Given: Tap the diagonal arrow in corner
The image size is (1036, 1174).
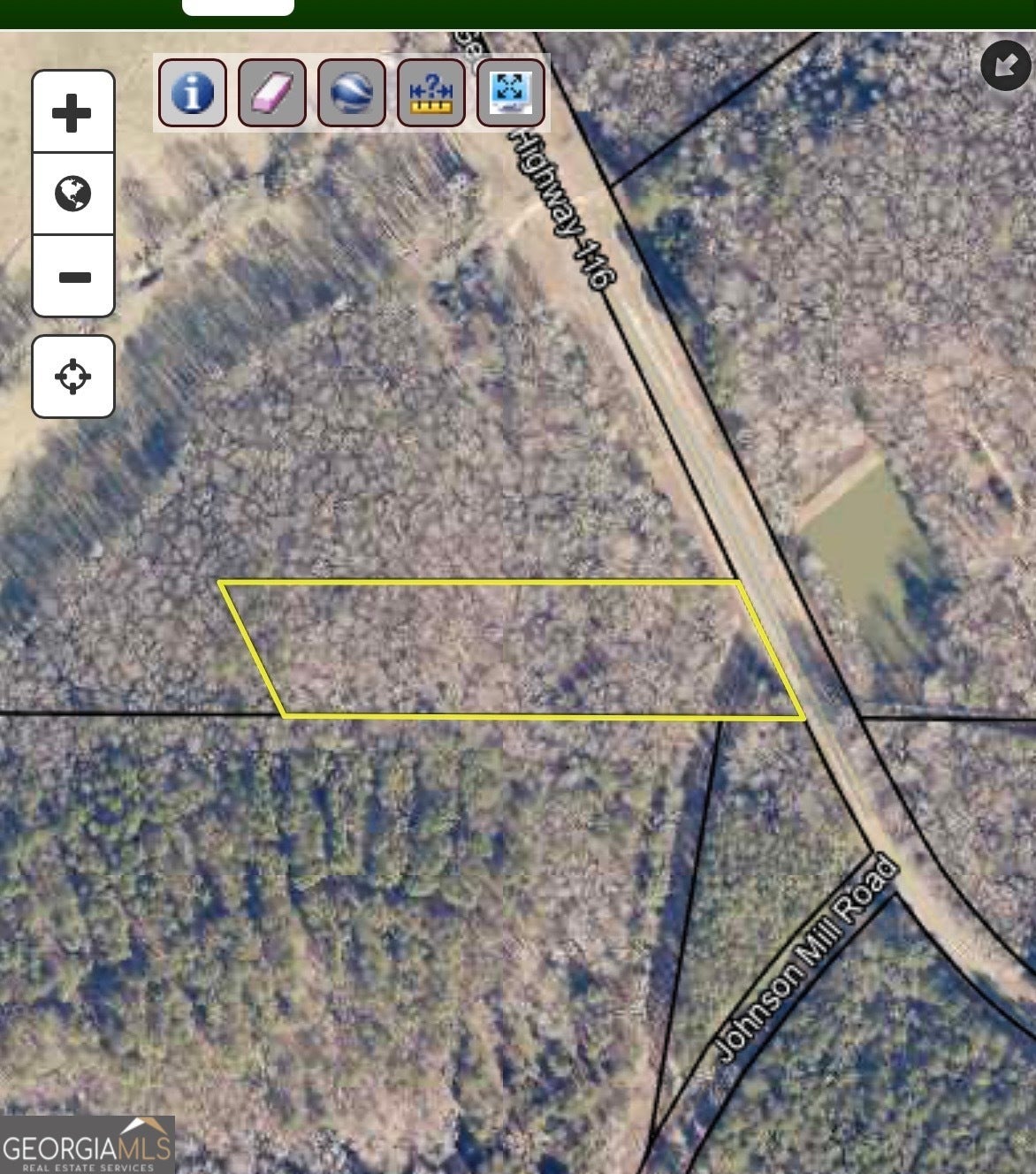Looking at the screenshot, I should [1005, 65].
